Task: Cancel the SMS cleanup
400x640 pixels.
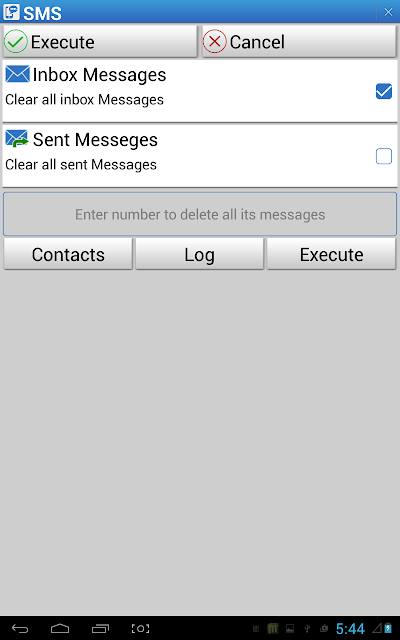Action: coord(299,42)
